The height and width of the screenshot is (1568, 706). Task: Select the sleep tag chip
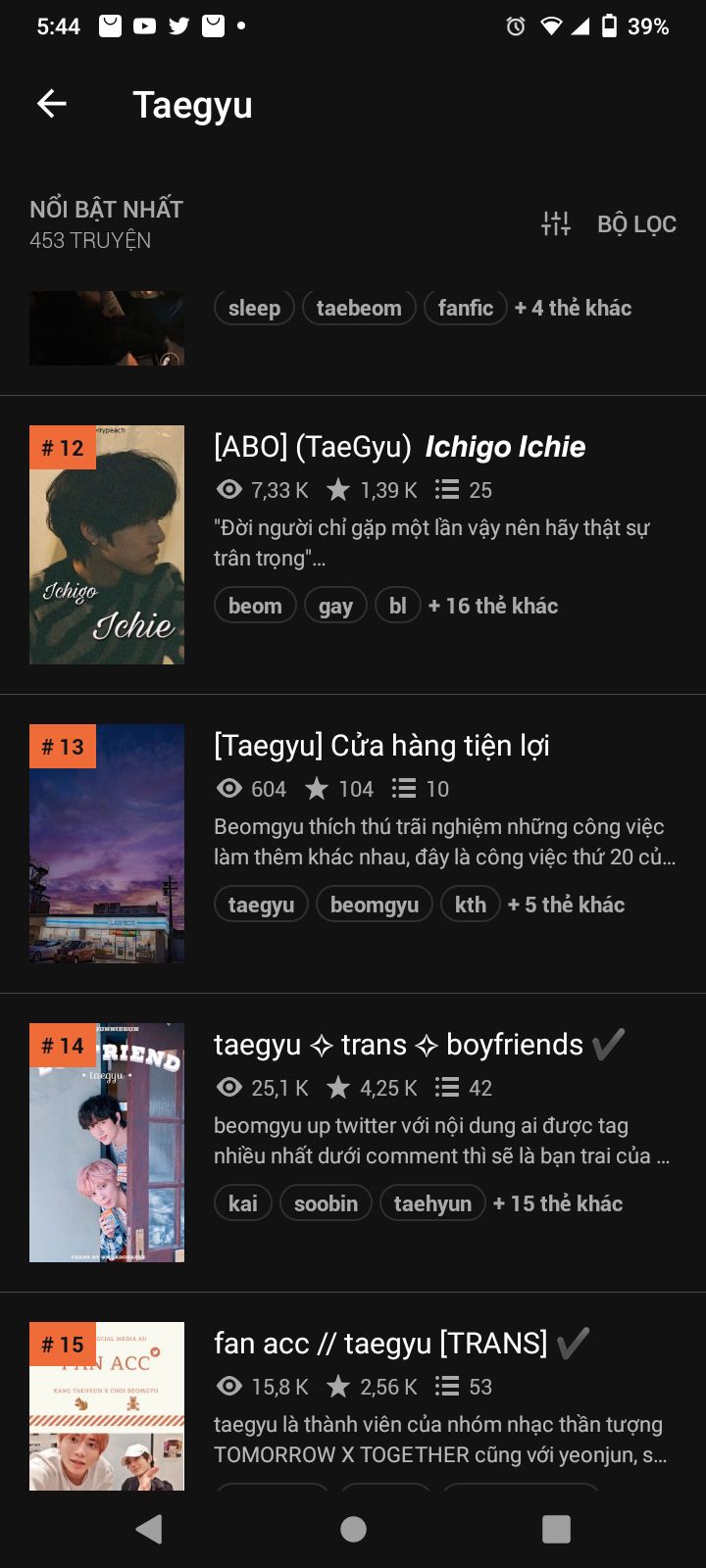pyautogui.click(x=254, y=308)
